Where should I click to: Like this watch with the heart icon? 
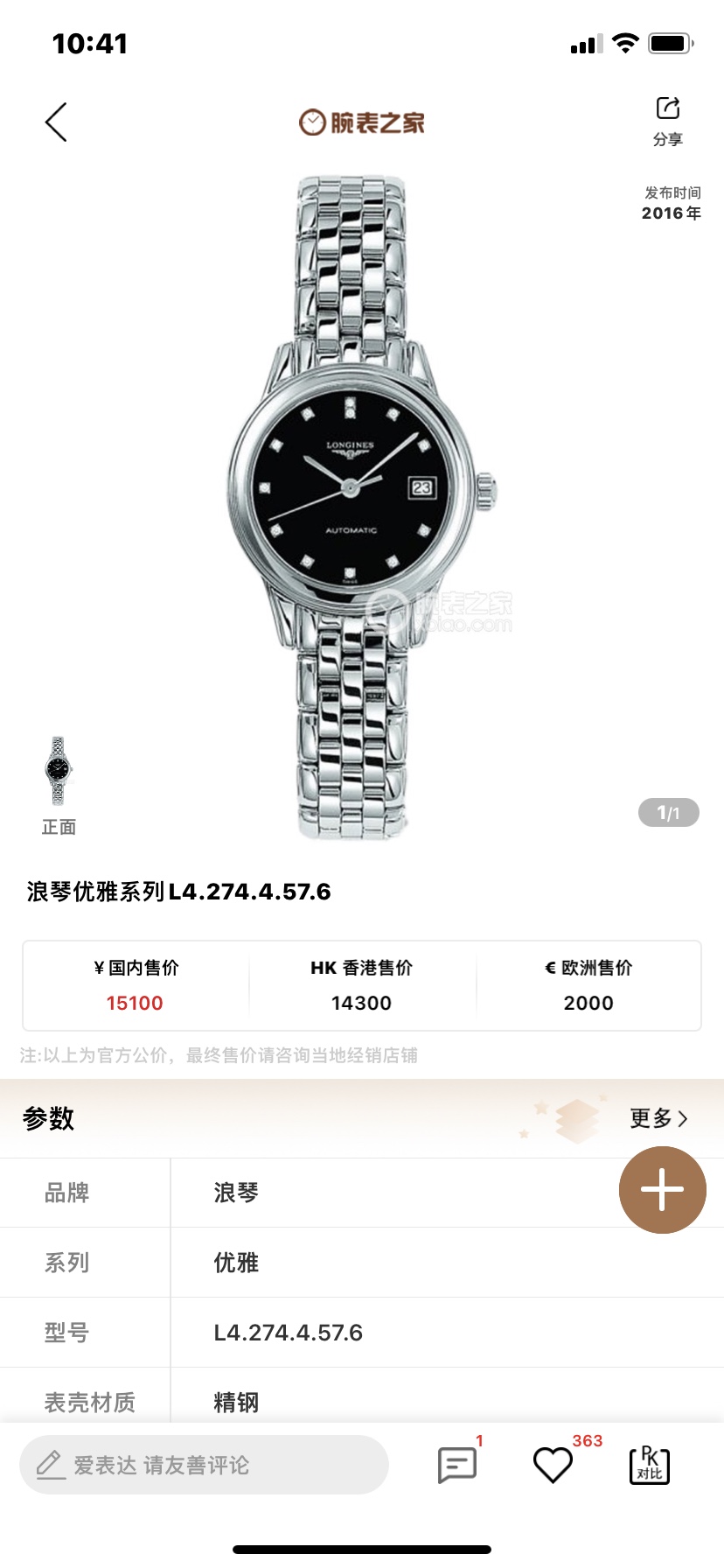click(553, 1465)
